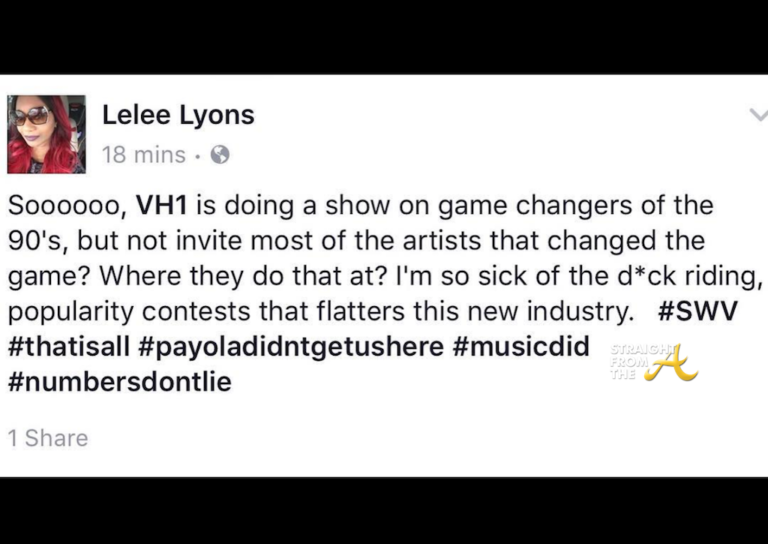
Task: Open Lelee Lyons' profile picture
Action: point(46,135)
